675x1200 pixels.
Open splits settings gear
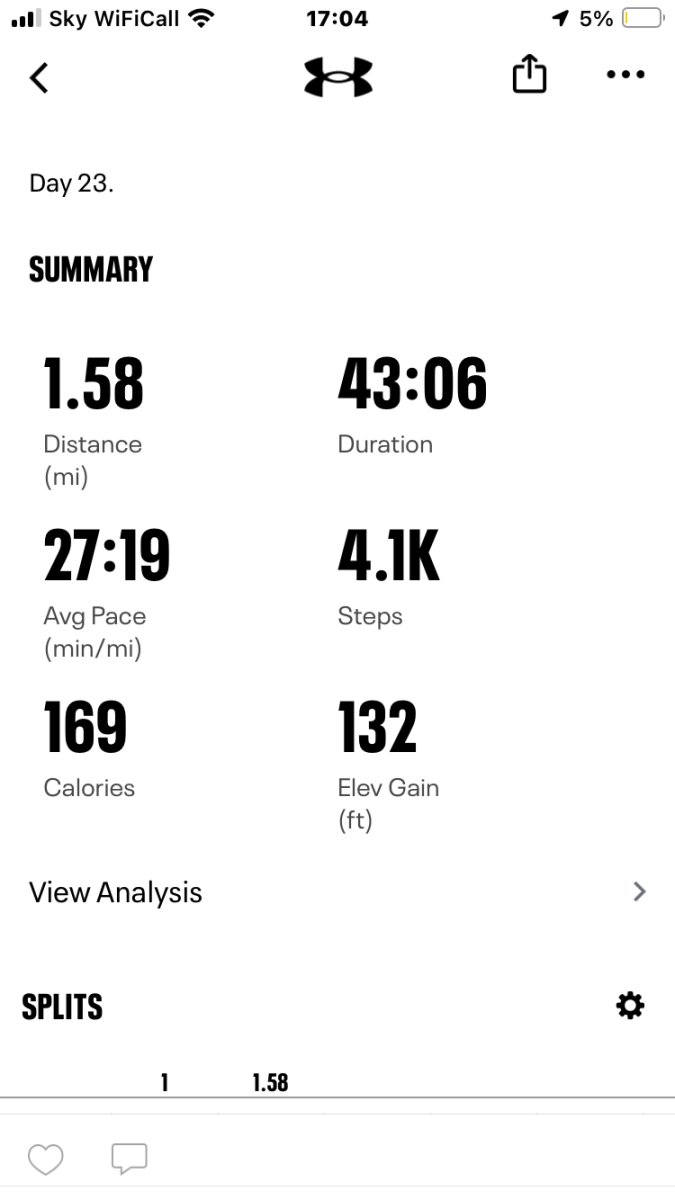click(630, 1005)
